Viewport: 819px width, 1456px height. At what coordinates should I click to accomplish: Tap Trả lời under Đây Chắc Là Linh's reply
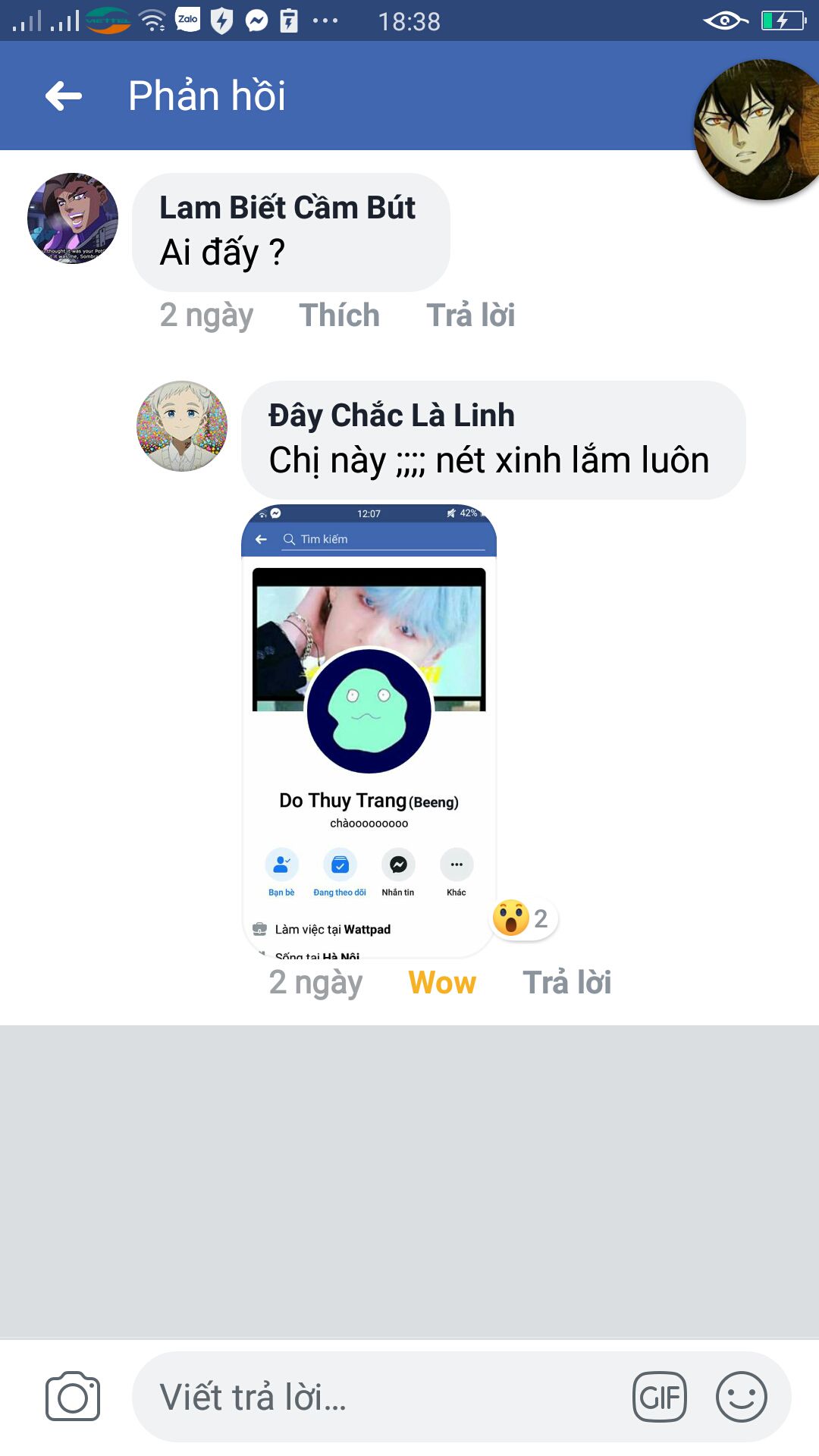[x=567, y=982]
